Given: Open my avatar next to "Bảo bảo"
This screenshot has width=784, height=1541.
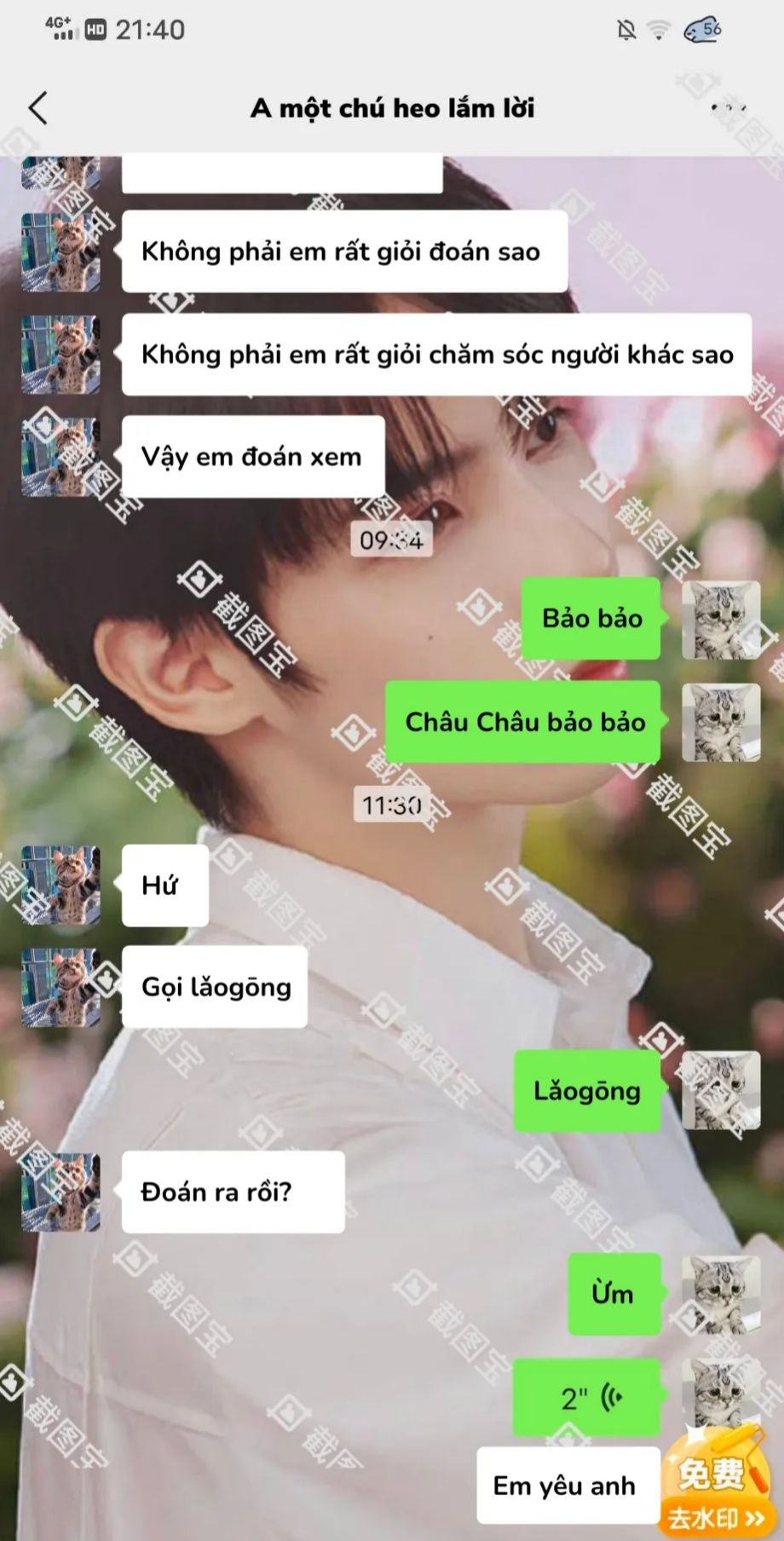Looking at the screenshot, I should (x=721, y=620).
